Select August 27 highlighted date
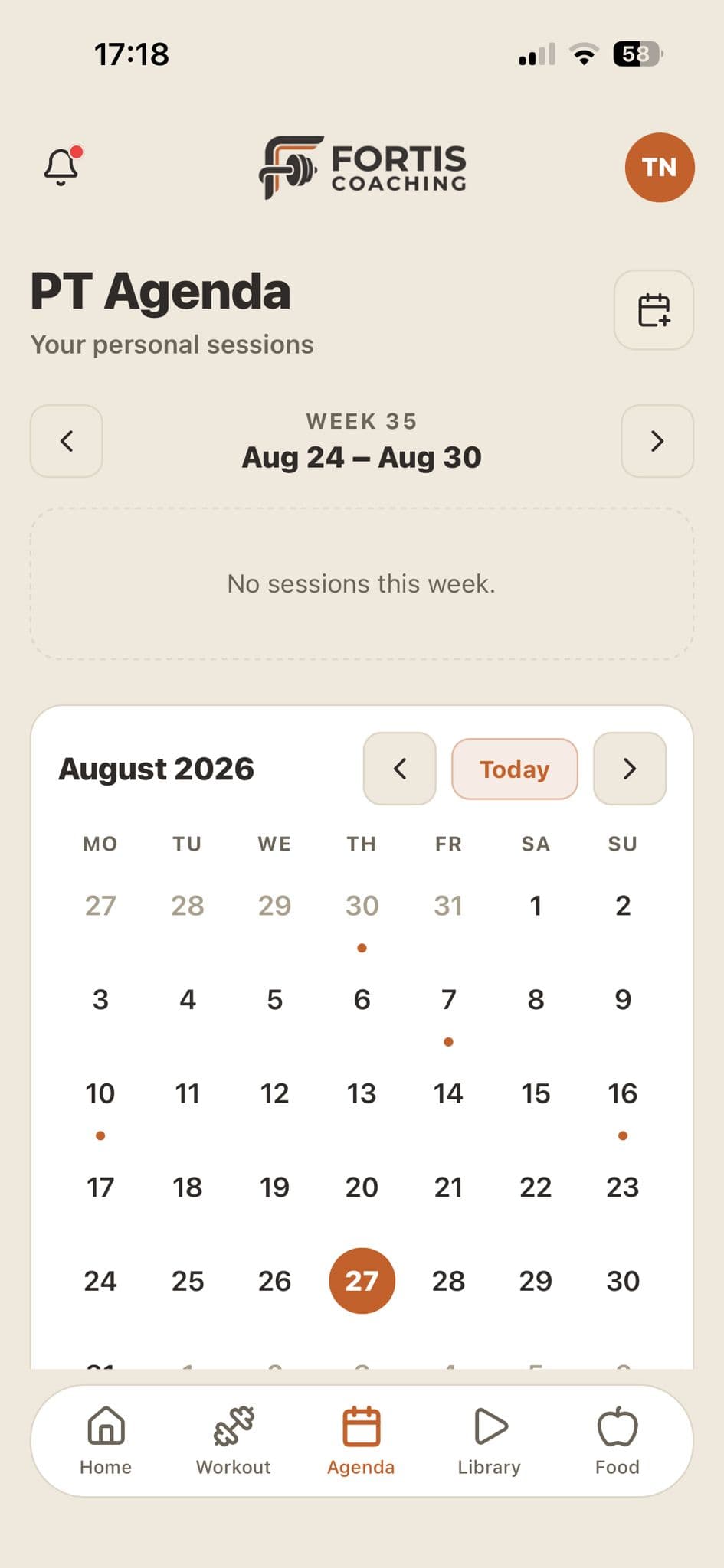Screen dimensions: 724x1568 pos(362,1281)
